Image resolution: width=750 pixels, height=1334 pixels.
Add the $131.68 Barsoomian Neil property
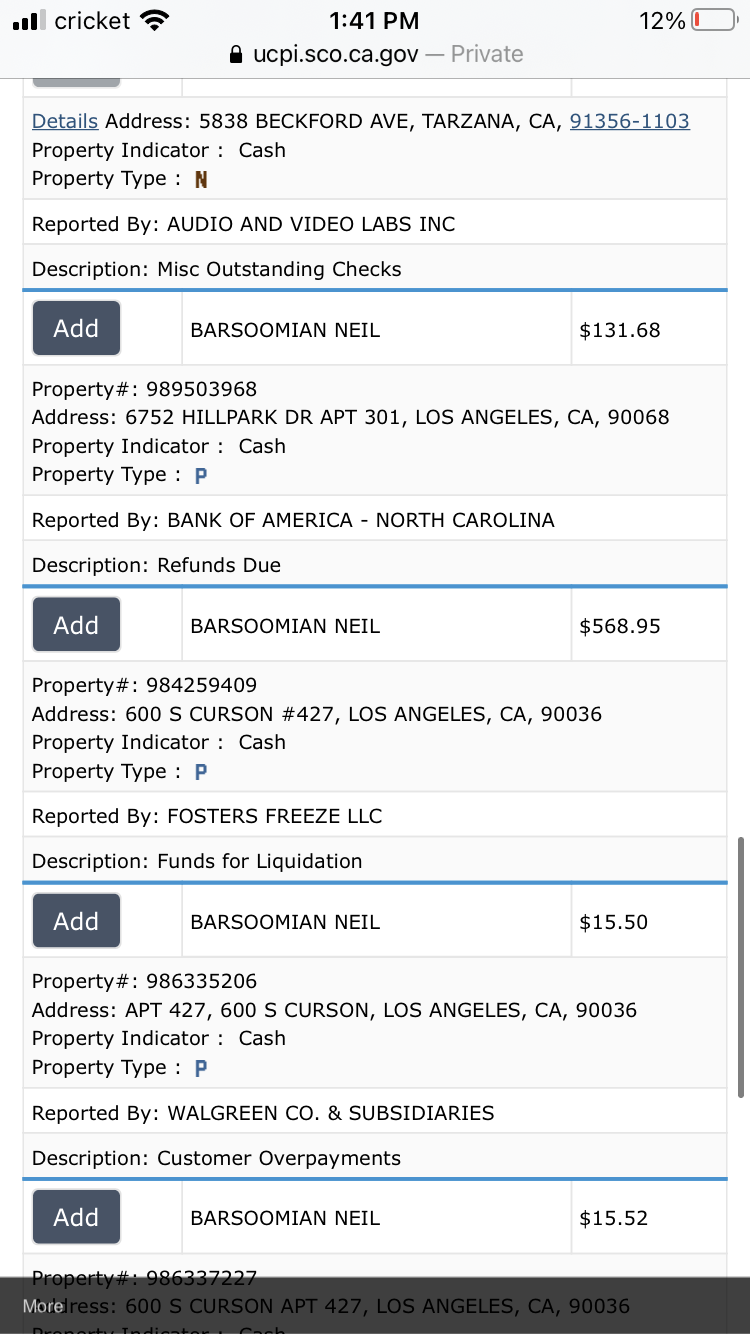point(77,328)
